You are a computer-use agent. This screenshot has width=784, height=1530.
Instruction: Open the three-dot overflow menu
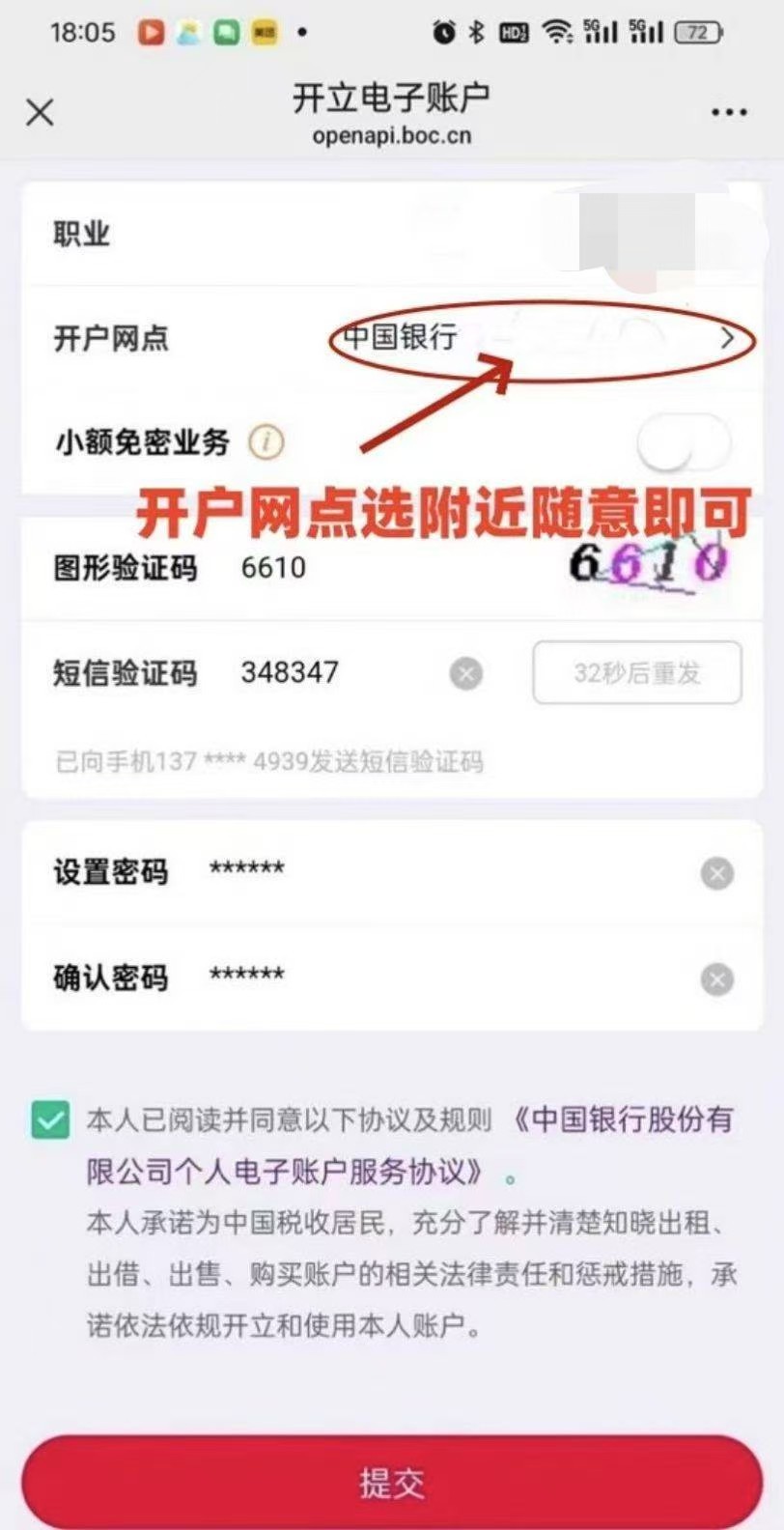point(729,113)
